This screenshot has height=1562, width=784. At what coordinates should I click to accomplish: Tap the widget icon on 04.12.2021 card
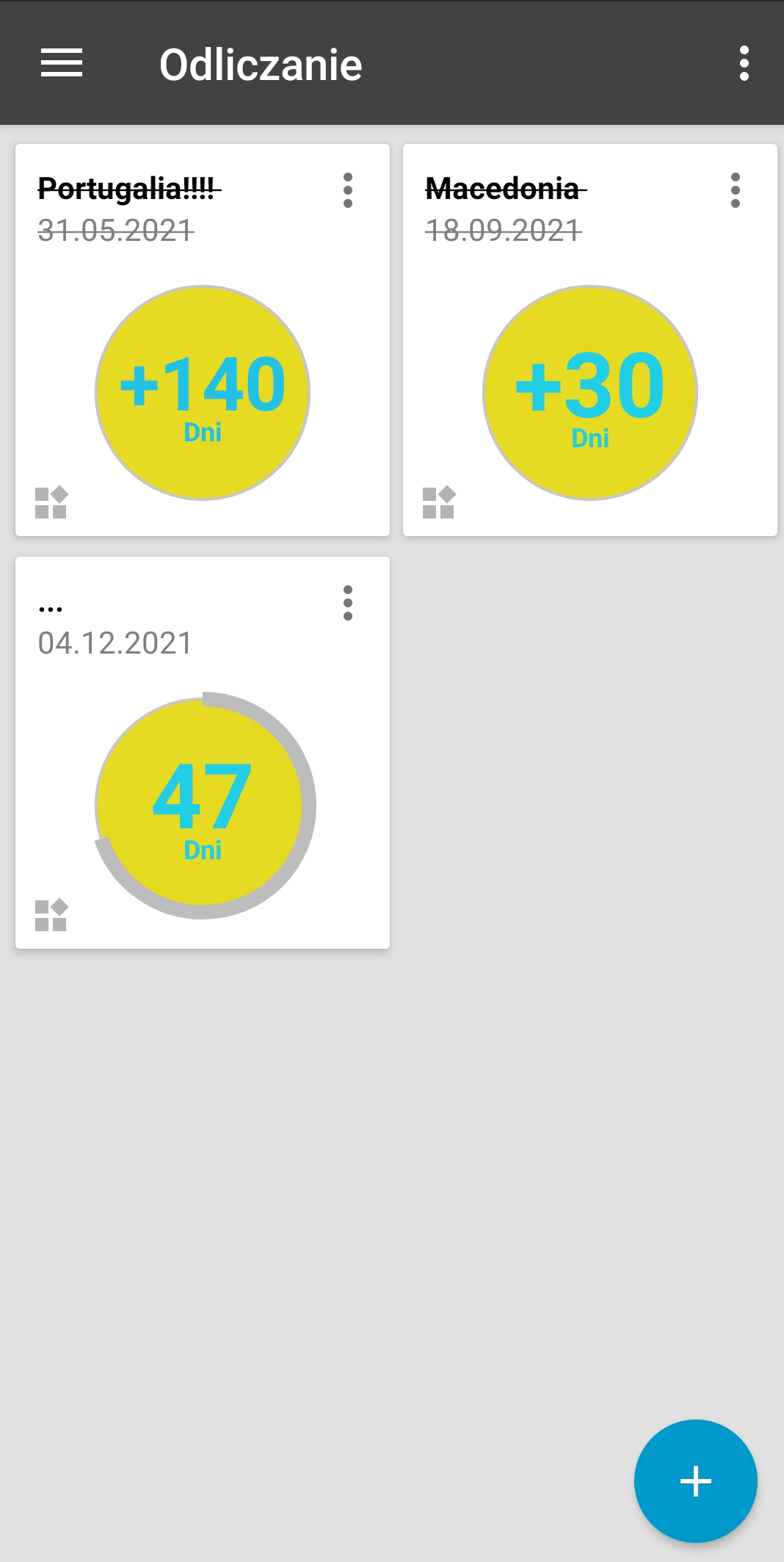tap(51, 915)
